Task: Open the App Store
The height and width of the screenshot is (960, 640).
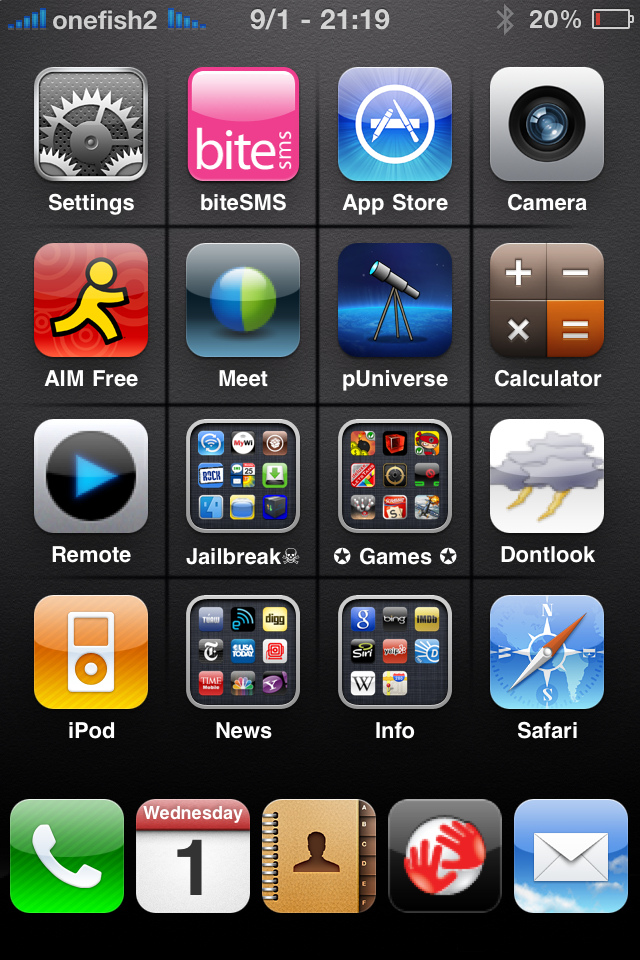Action: point(395,124)
